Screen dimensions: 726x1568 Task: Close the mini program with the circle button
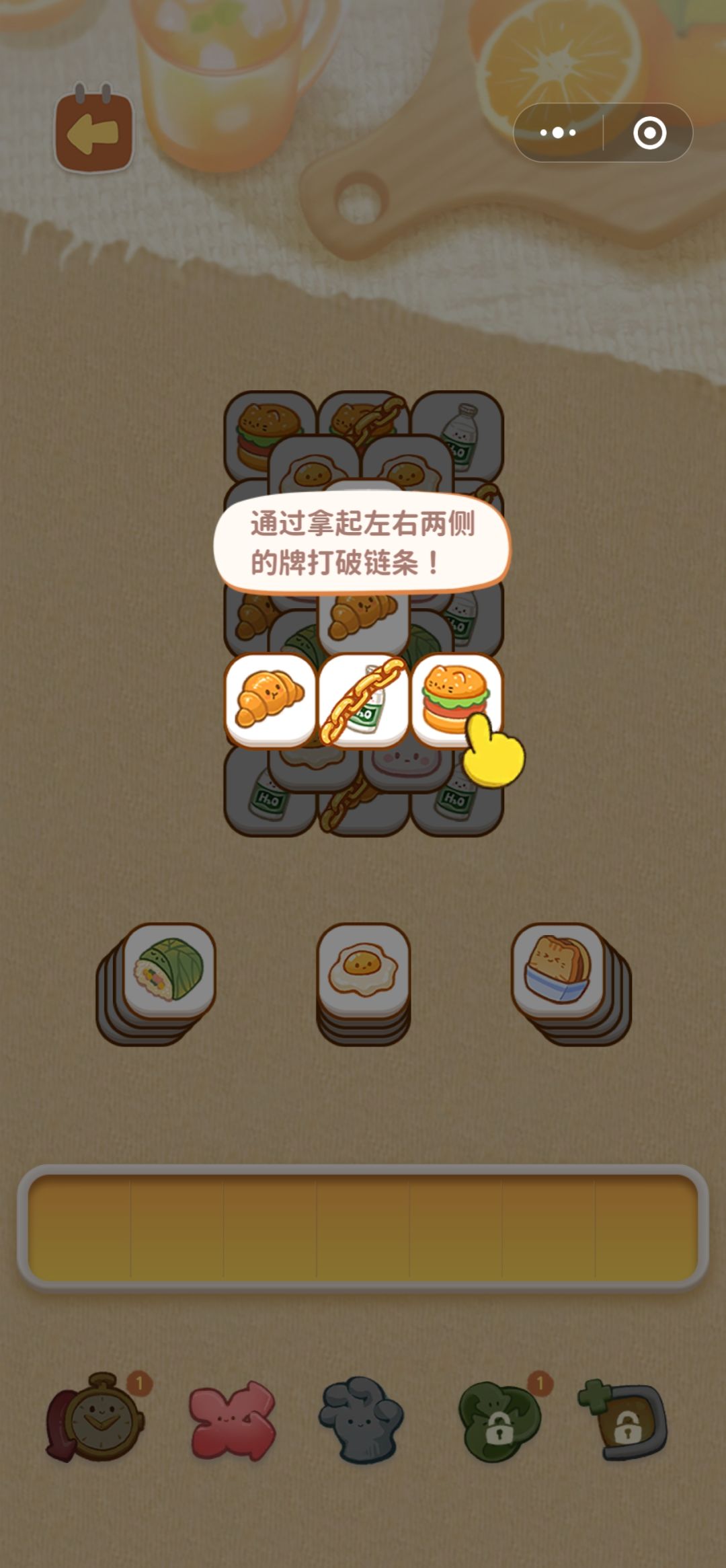(649, 133)
